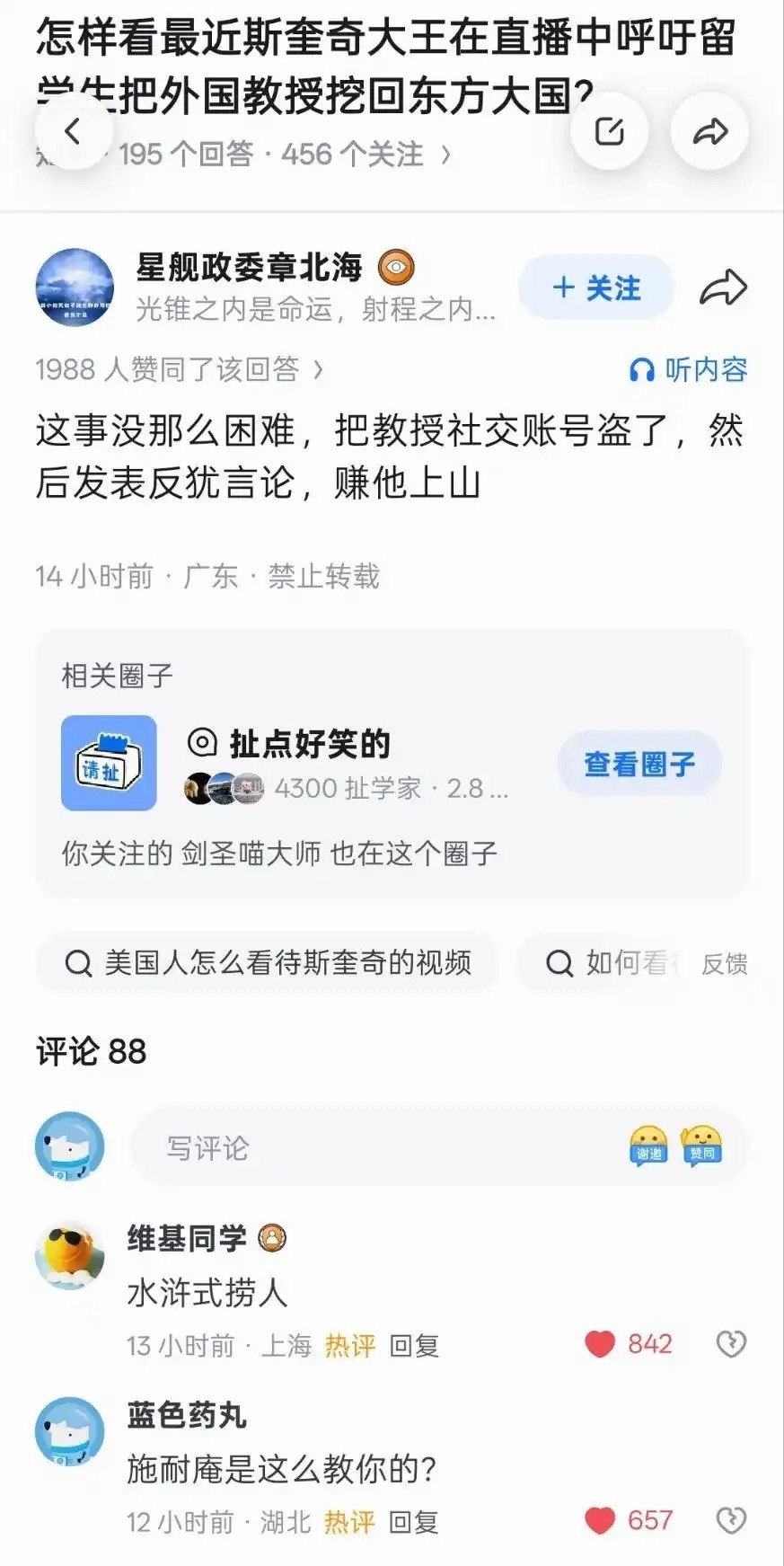The width and height of the screenshot is (784, 1566).
Task: Reply to 蓝色药丸's comment via 回复
Action: tap(412, 1520)
